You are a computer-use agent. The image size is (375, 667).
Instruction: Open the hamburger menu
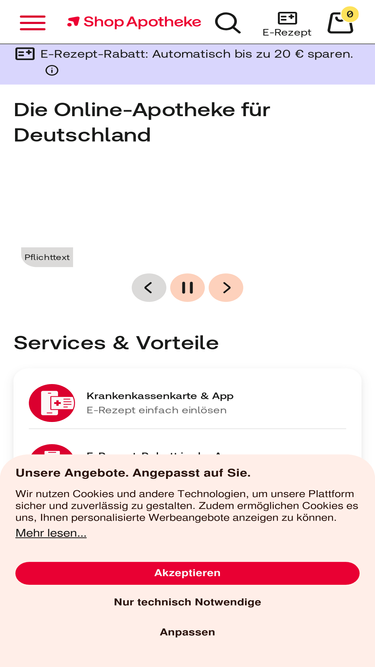tap(33, 23)
